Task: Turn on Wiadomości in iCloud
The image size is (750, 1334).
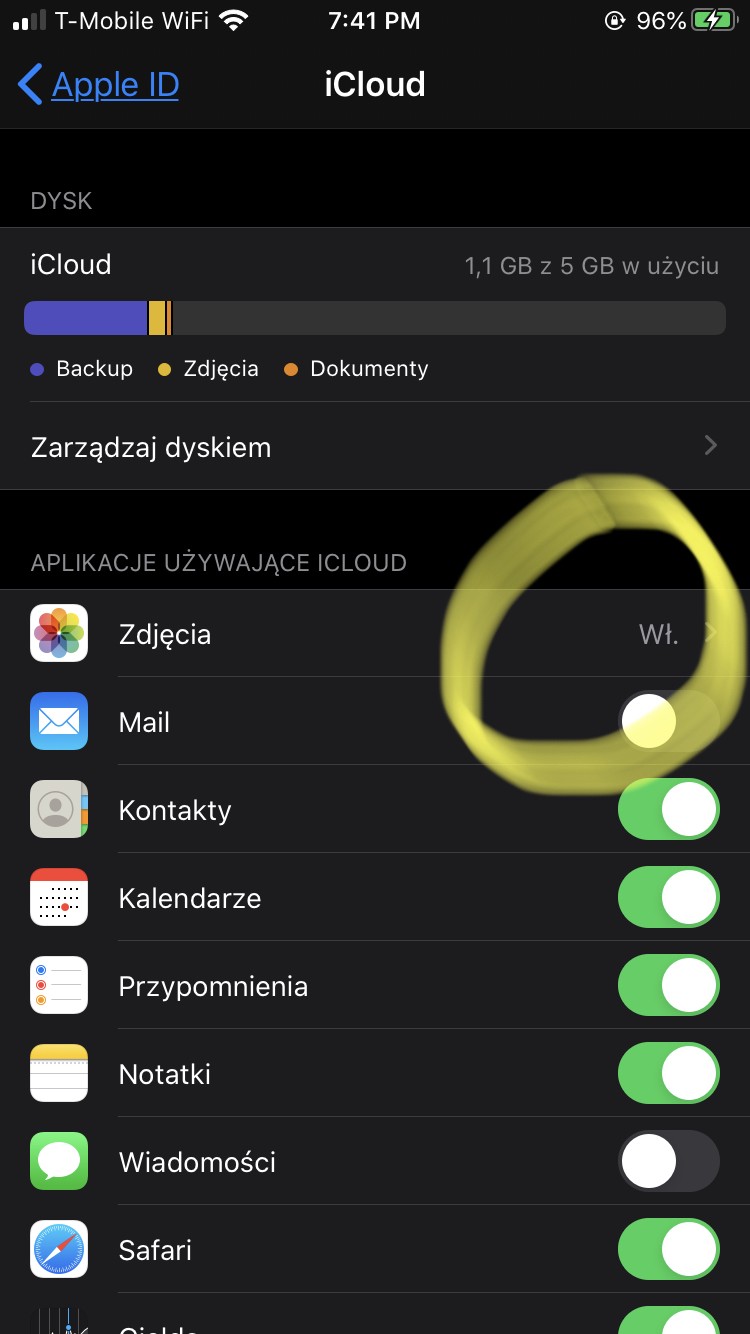Action: (668, 1162)
